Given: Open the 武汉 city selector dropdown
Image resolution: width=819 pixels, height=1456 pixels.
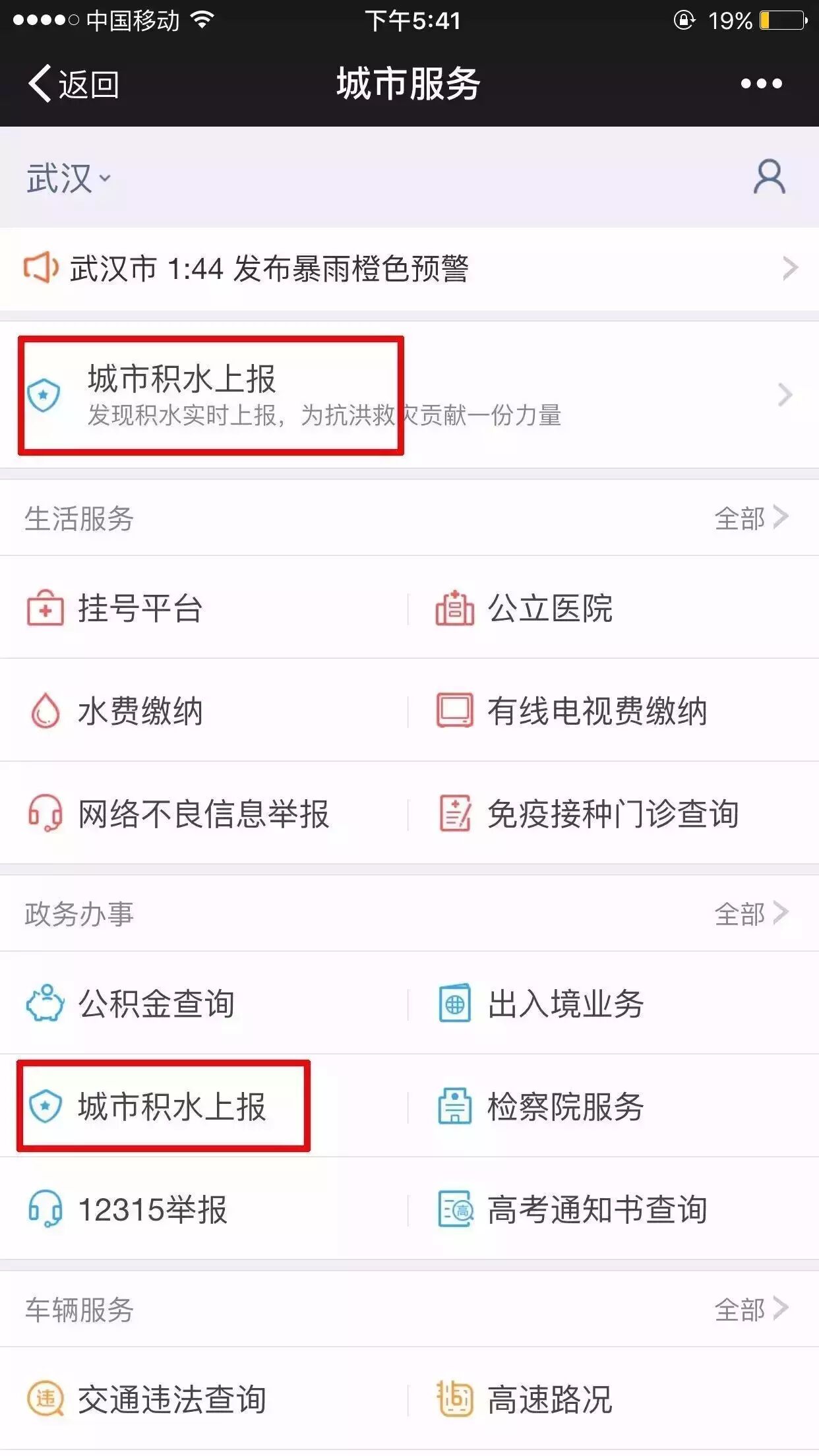Looking at the screenshot, I should pos(69,178).
